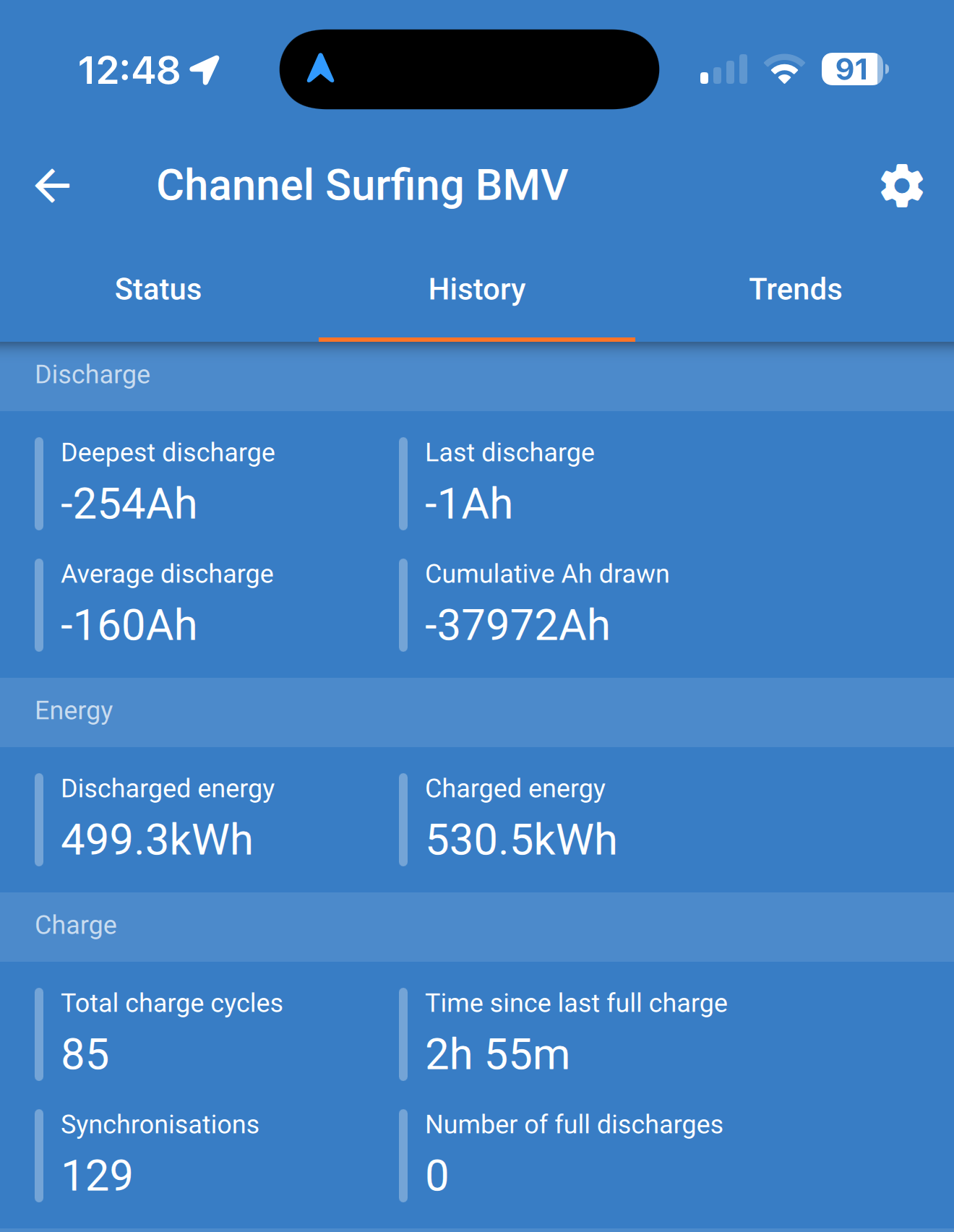Open the Trends tab
The height and width of the screenshot is (1232, 954).
[x=795, y=290]
